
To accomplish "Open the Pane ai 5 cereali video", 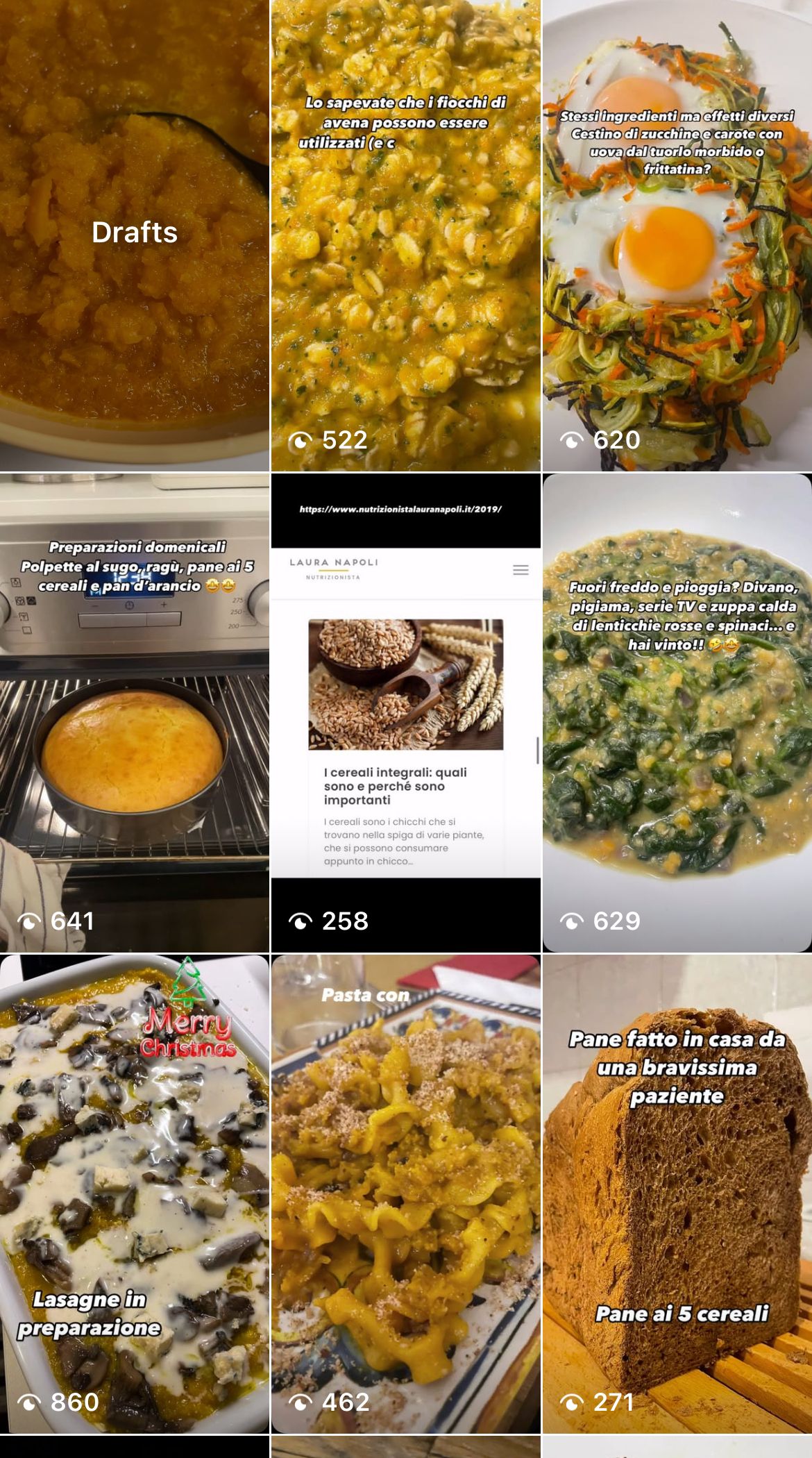I will point(677,1194).
